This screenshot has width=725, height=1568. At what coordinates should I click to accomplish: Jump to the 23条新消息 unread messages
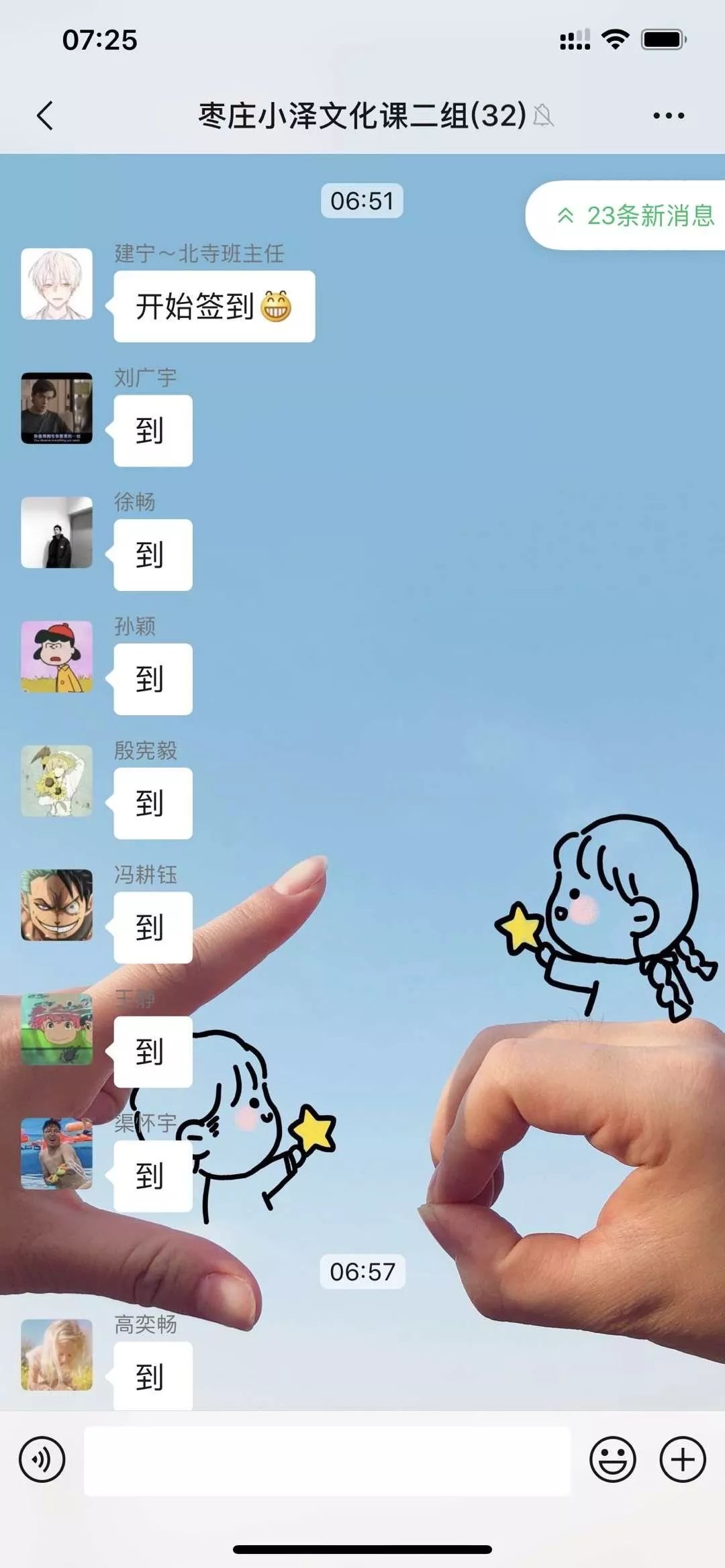click(634, 215)
